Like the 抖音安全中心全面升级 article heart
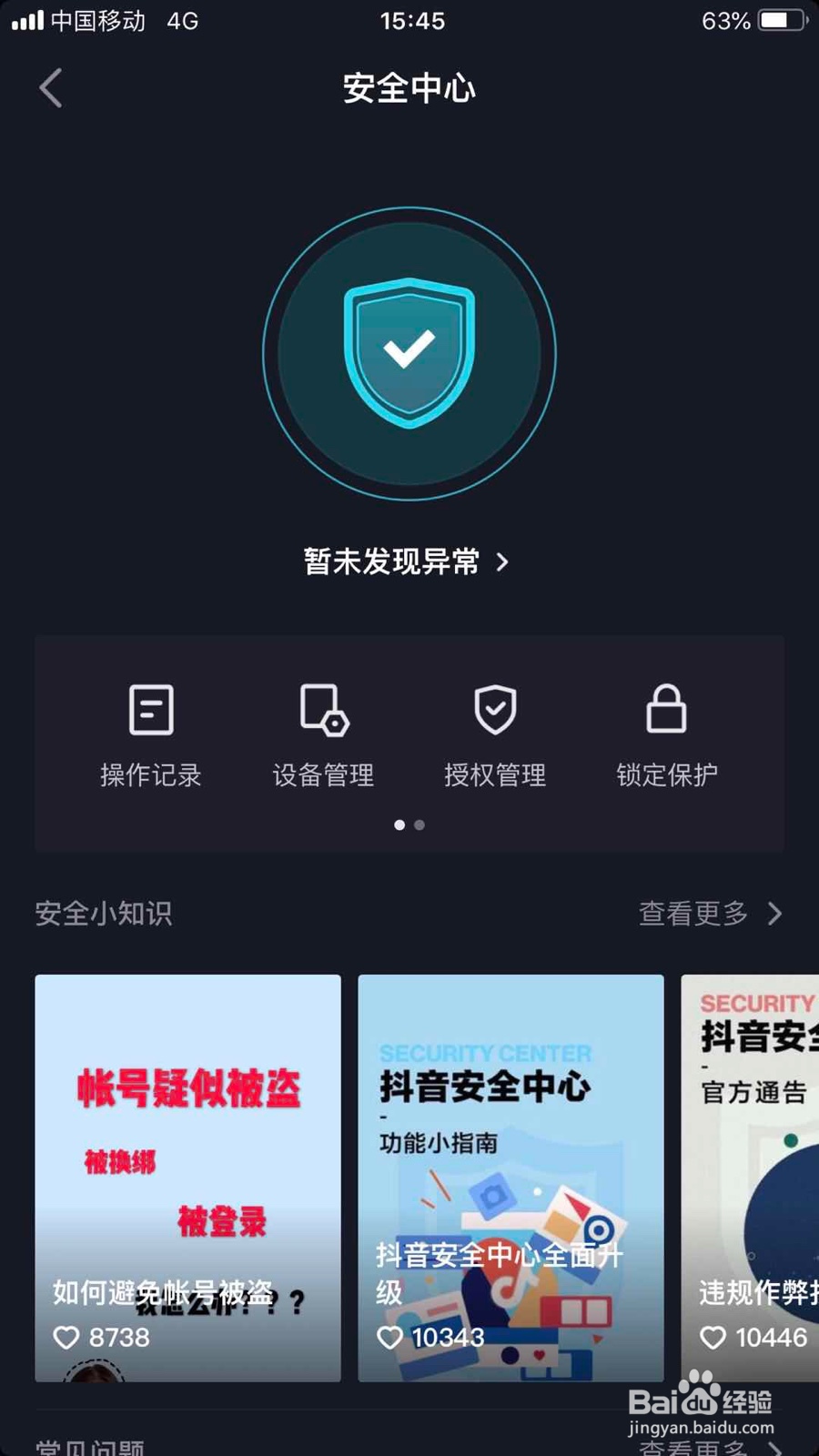Viewport: 819px width, 1456px height. click(x=391, y=1338)
